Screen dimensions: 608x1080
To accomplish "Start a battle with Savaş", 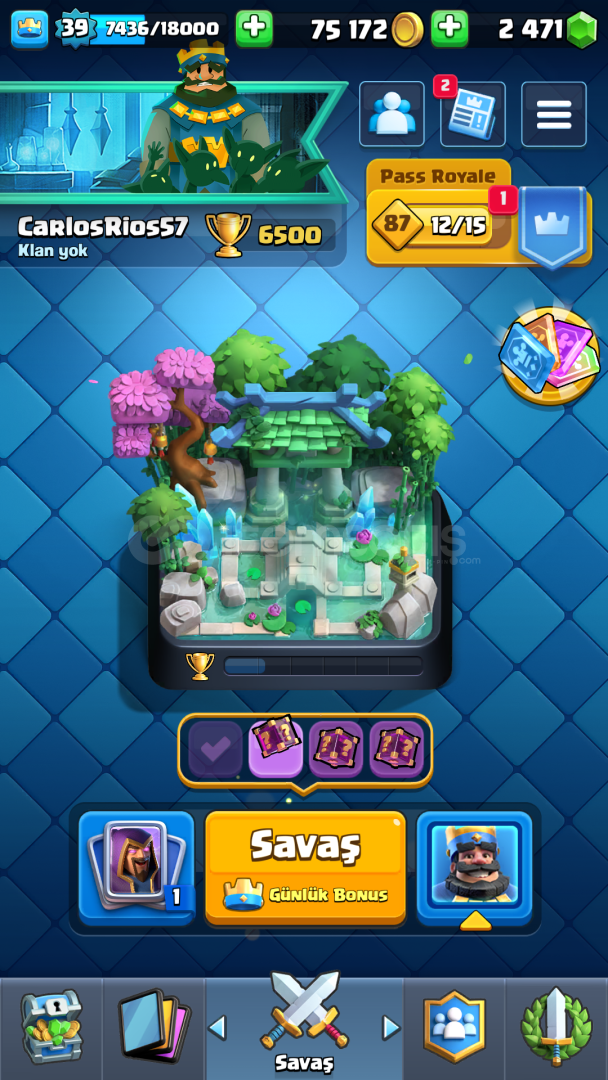I will (x=305, y=867).
